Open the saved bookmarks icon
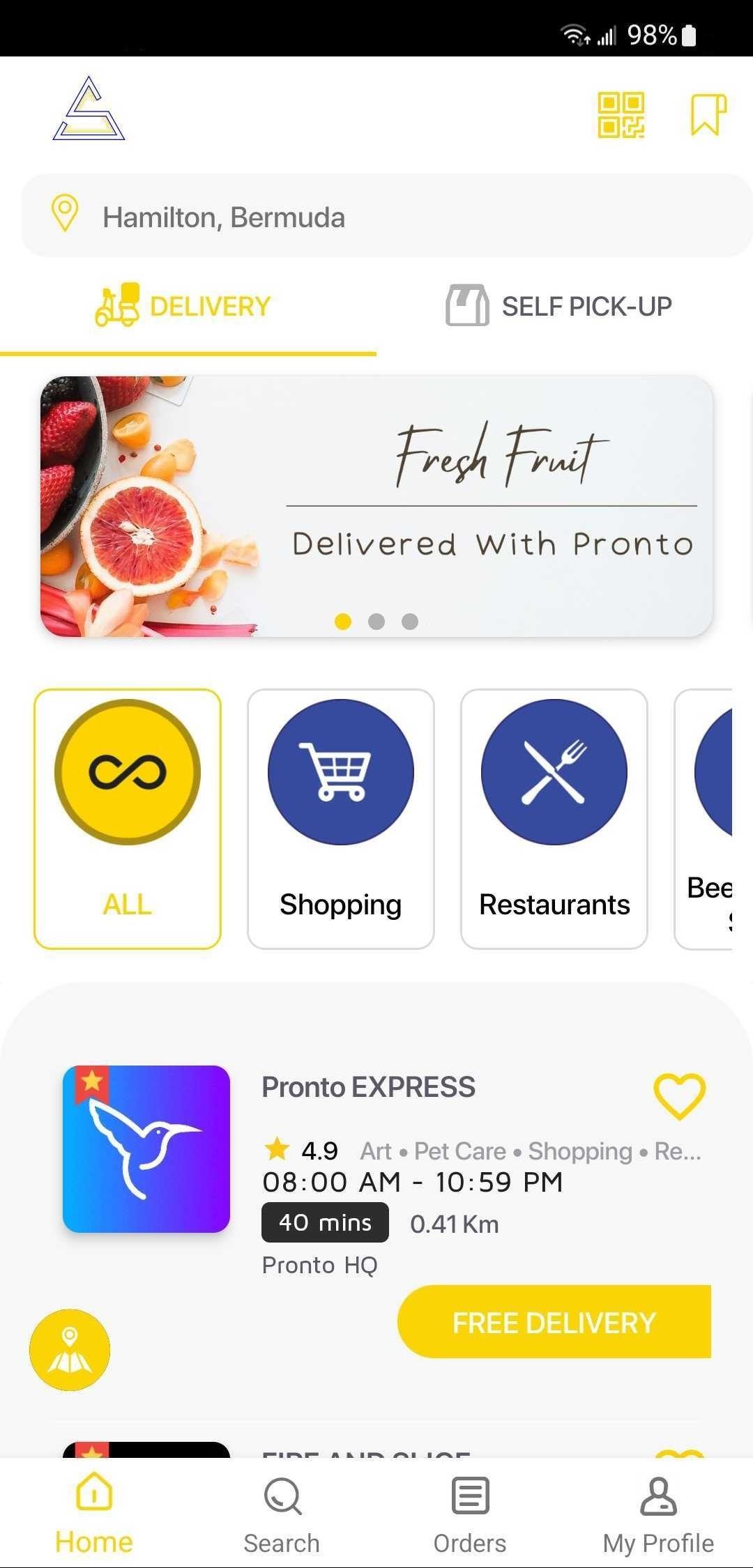 coord(708,115)
